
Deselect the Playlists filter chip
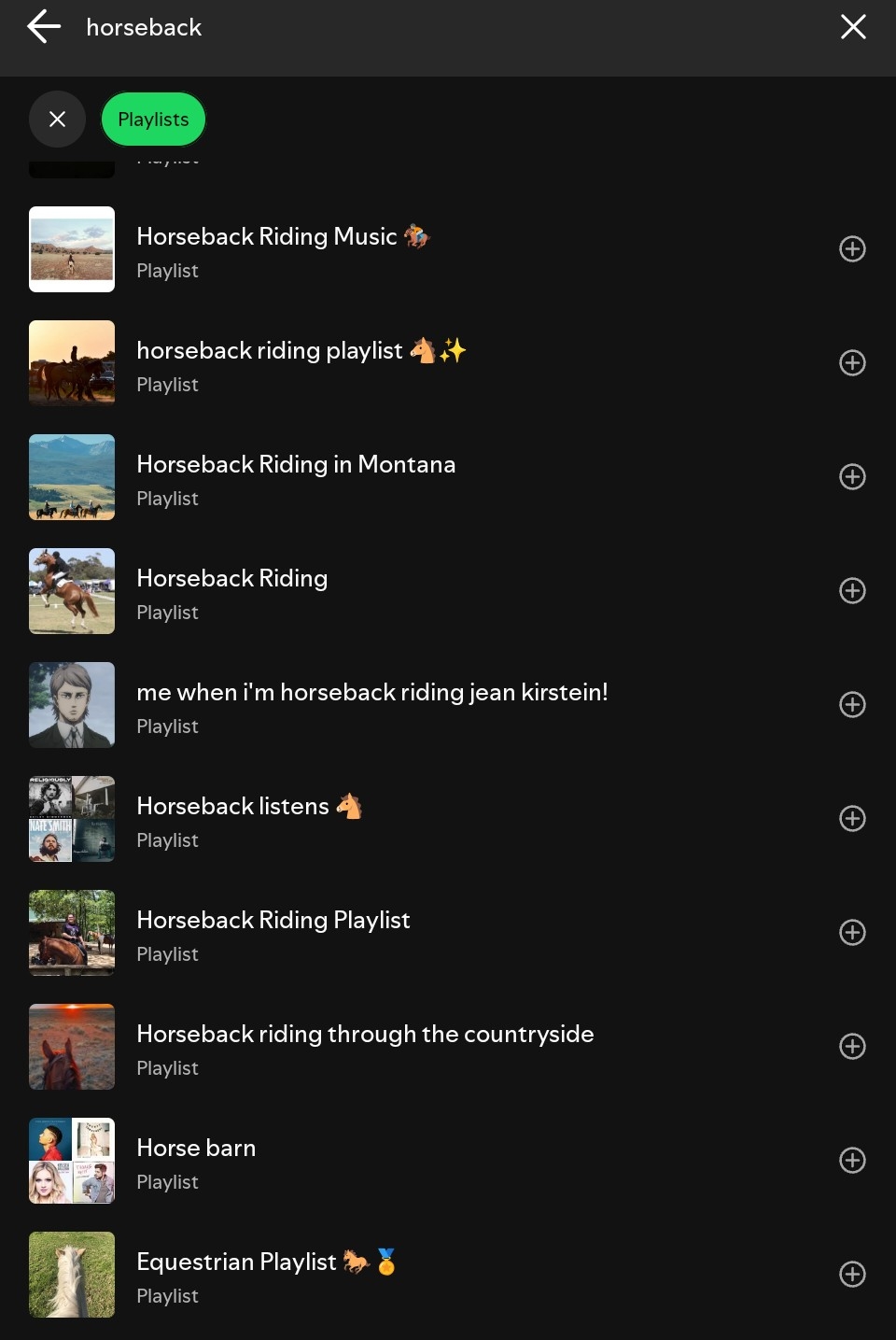click(x=153, y=120)
